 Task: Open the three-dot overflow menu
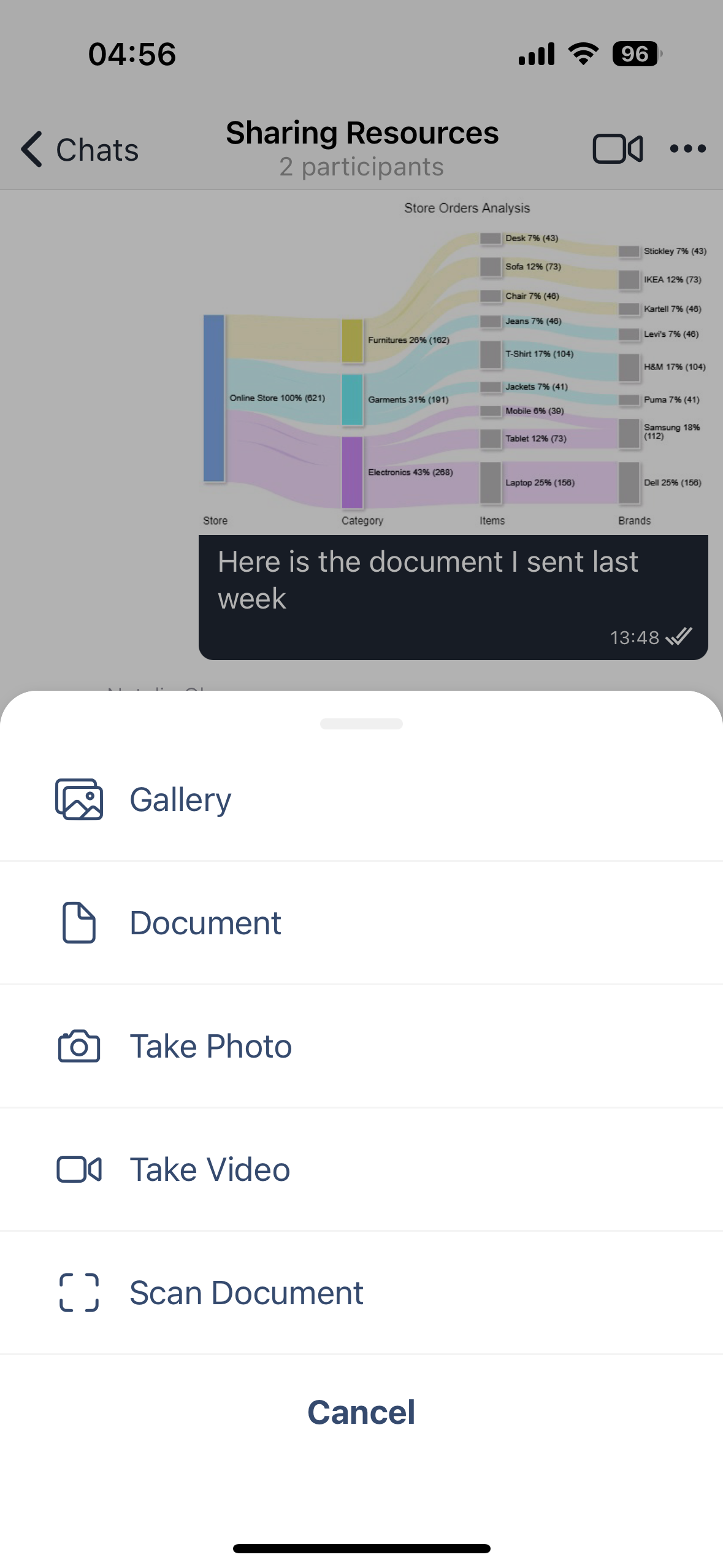[x=688, y=148]
